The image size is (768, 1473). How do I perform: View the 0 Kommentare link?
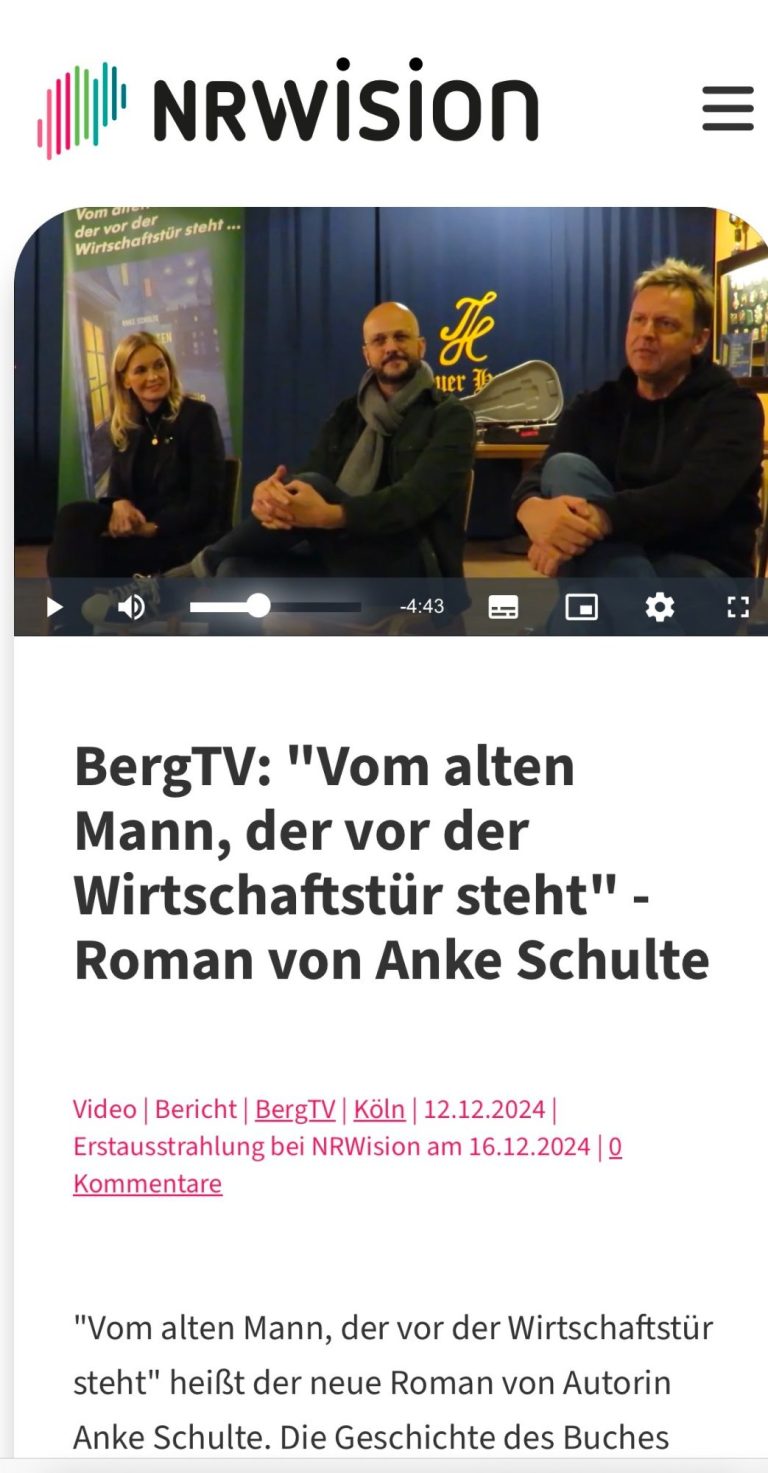point(147,1183)
